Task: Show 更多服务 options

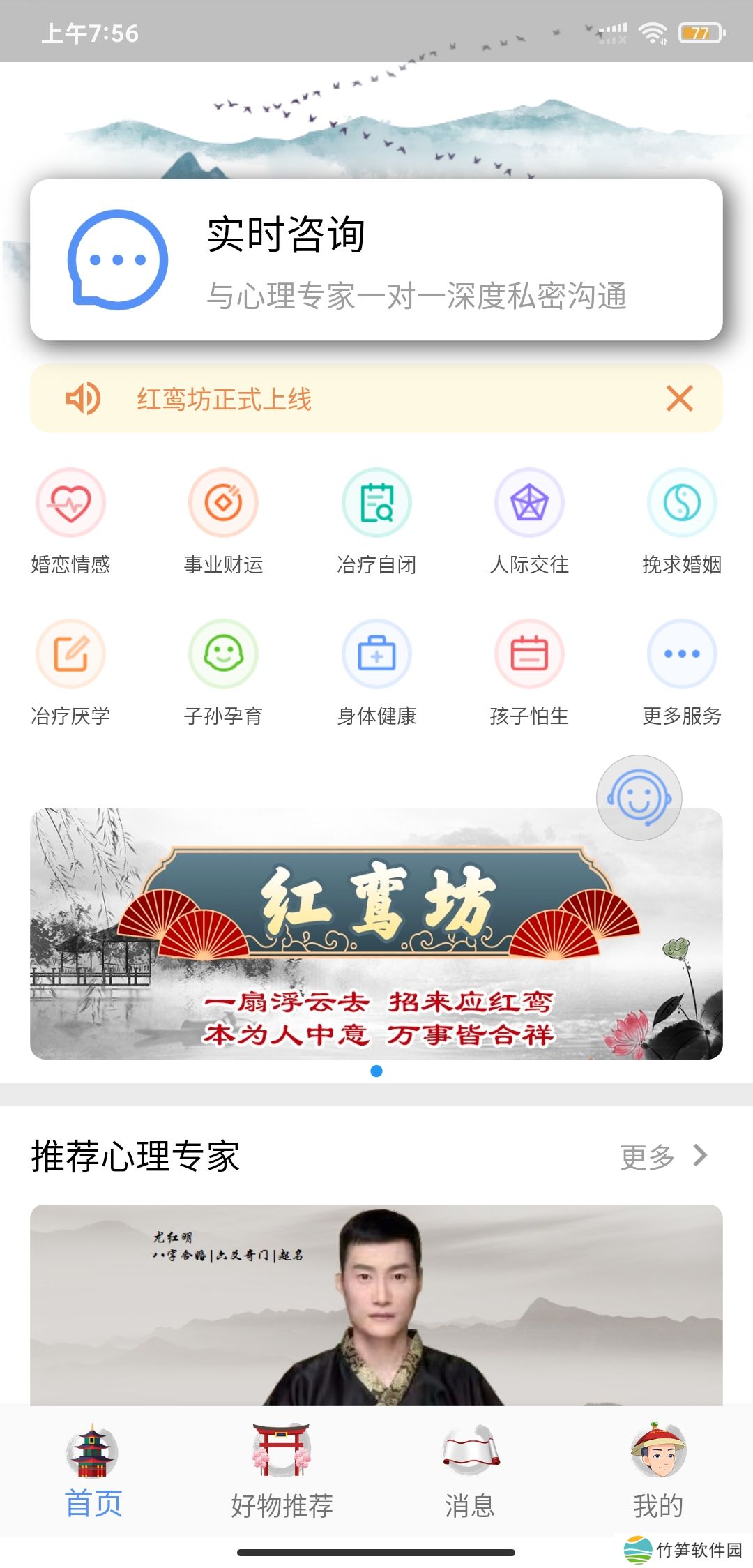Action: 682,655
